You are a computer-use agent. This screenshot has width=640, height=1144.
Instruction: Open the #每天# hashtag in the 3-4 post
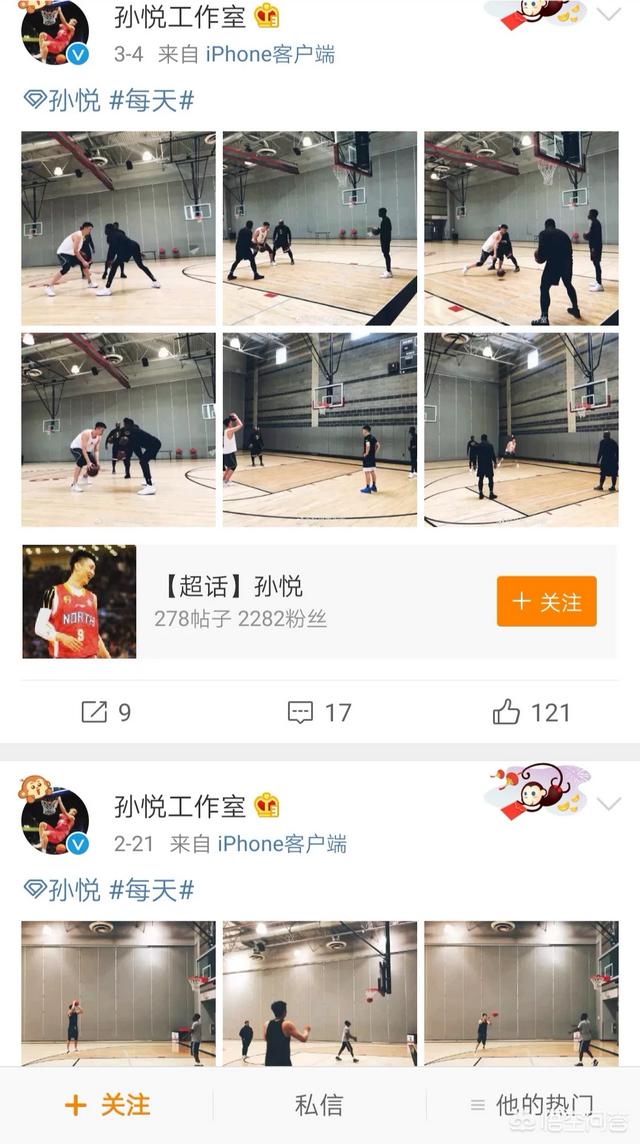pos(151,100)
